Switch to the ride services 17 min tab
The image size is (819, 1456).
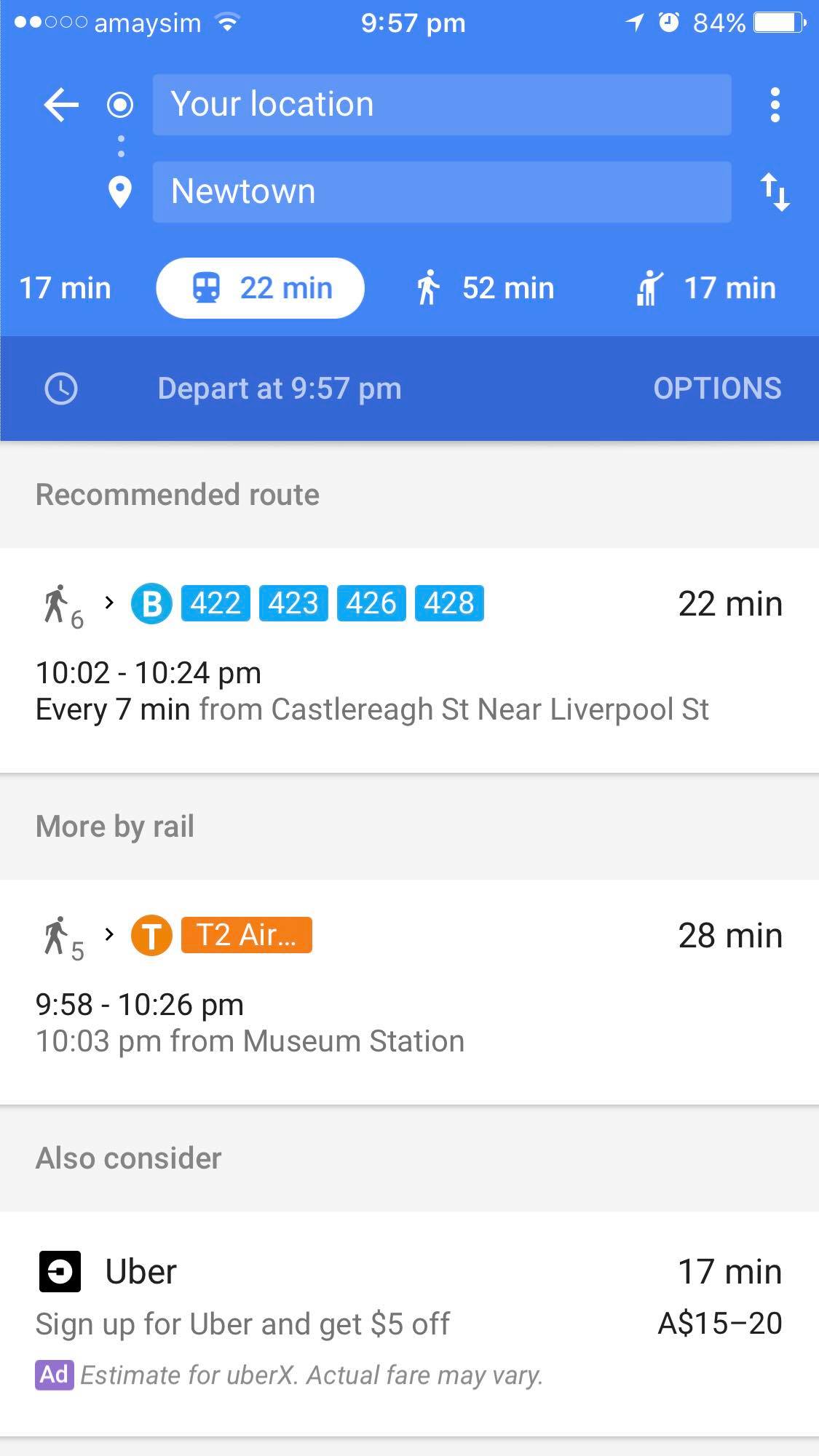[x=705, y=288]
